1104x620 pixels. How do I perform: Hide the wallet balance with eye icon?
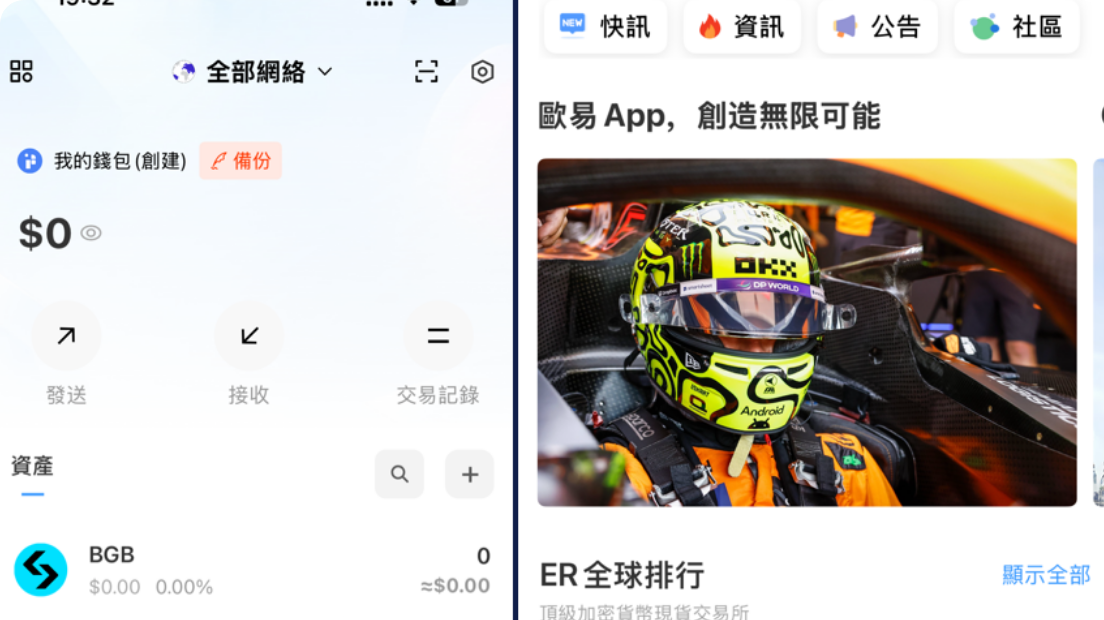click(x=91, y=233)
